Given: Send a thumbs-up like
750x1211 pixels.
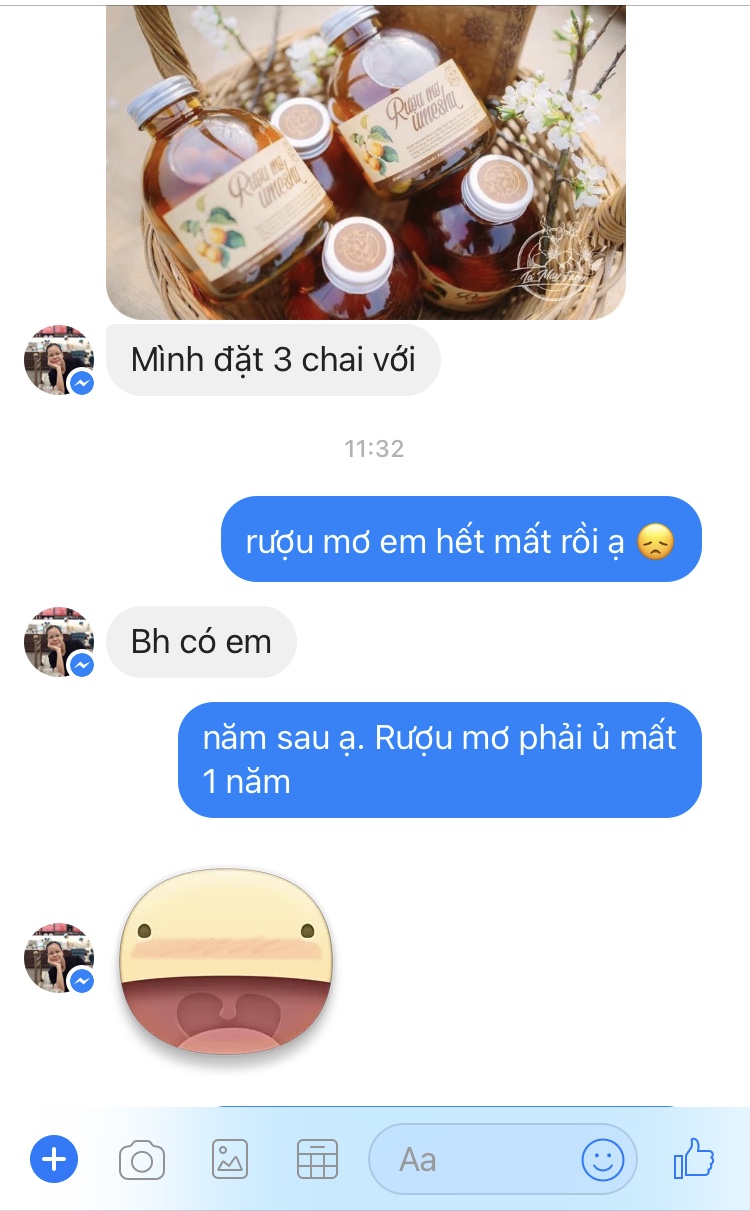Looking at the screenshot, I should (x=694, y=1160).
